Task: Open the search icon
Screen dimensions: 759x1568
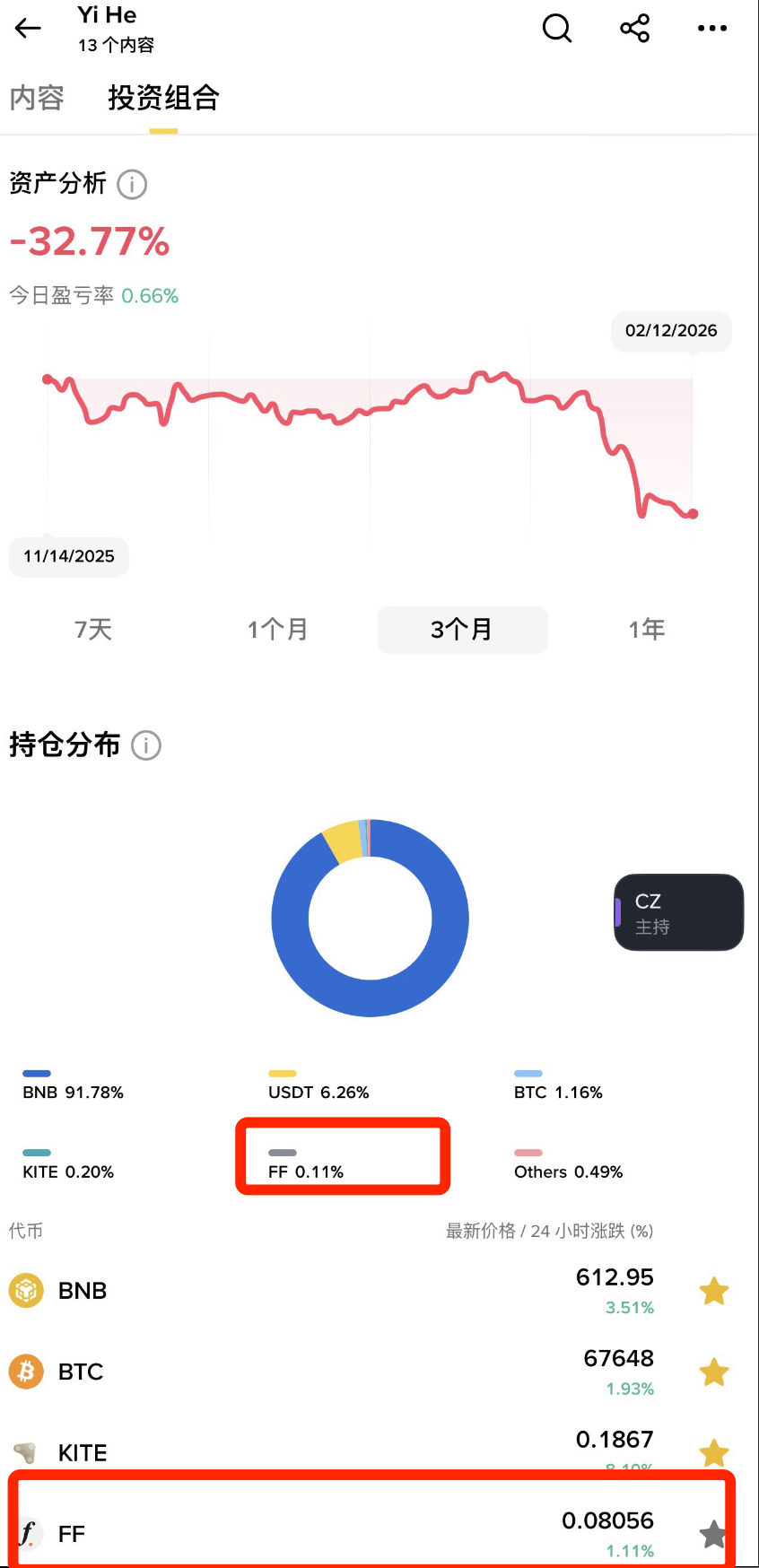Action: (557, 29)
